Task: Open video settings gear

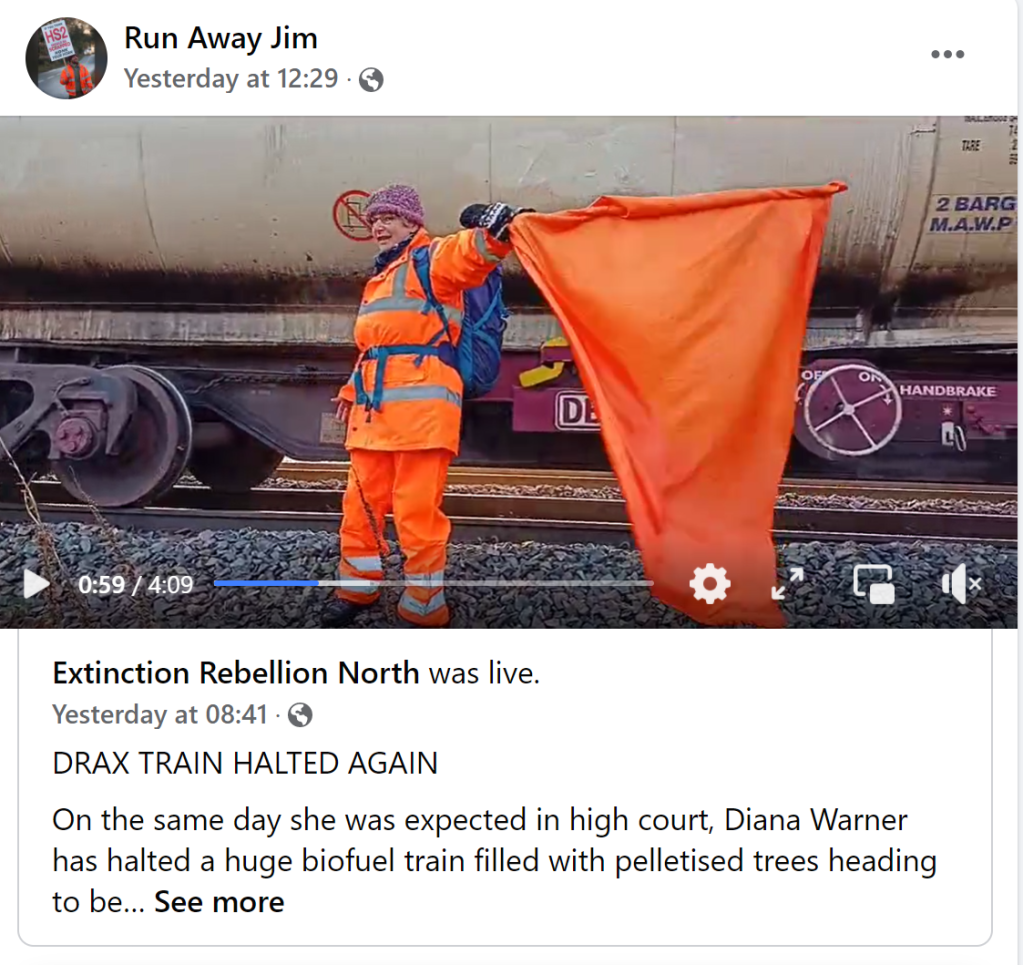Action: tap(709, 583)
